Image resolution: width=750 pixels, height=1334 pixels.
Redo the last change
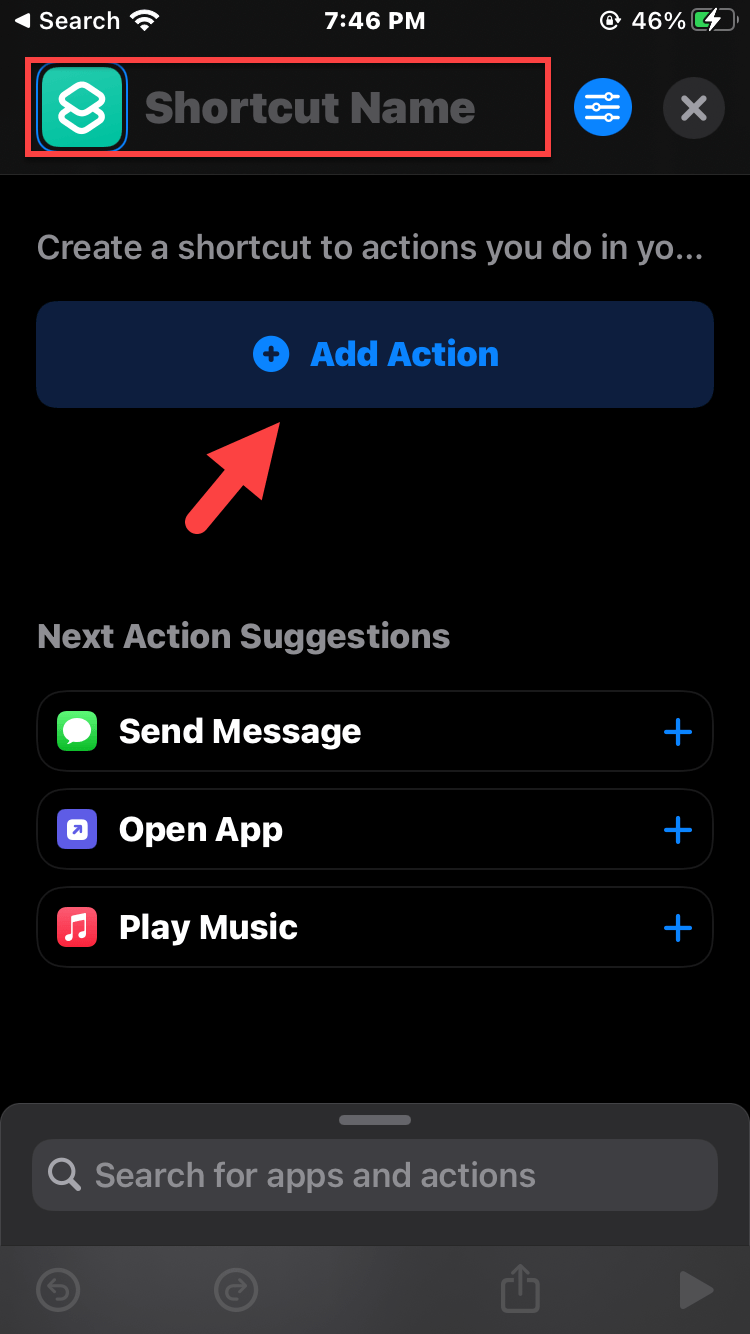pos(236,1290)
